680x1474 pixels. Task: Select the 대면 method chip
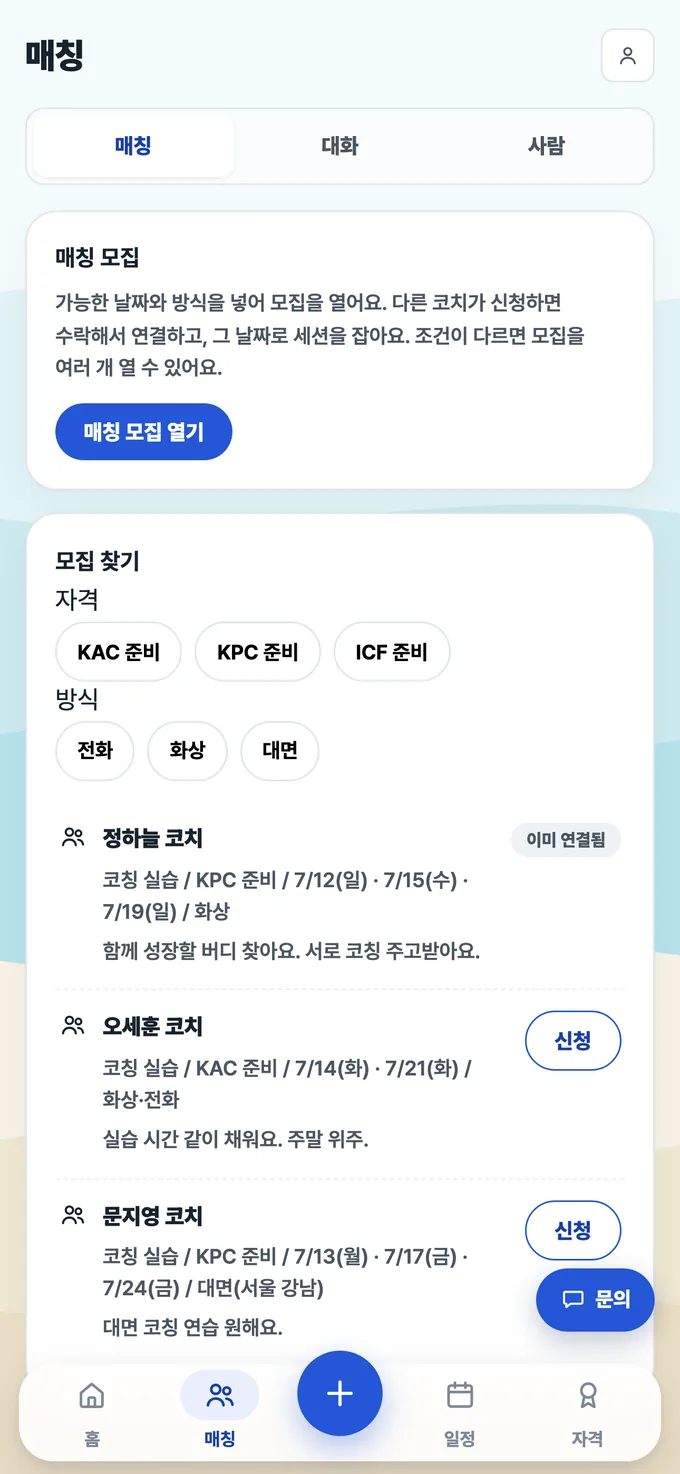[x=280, y=750]
